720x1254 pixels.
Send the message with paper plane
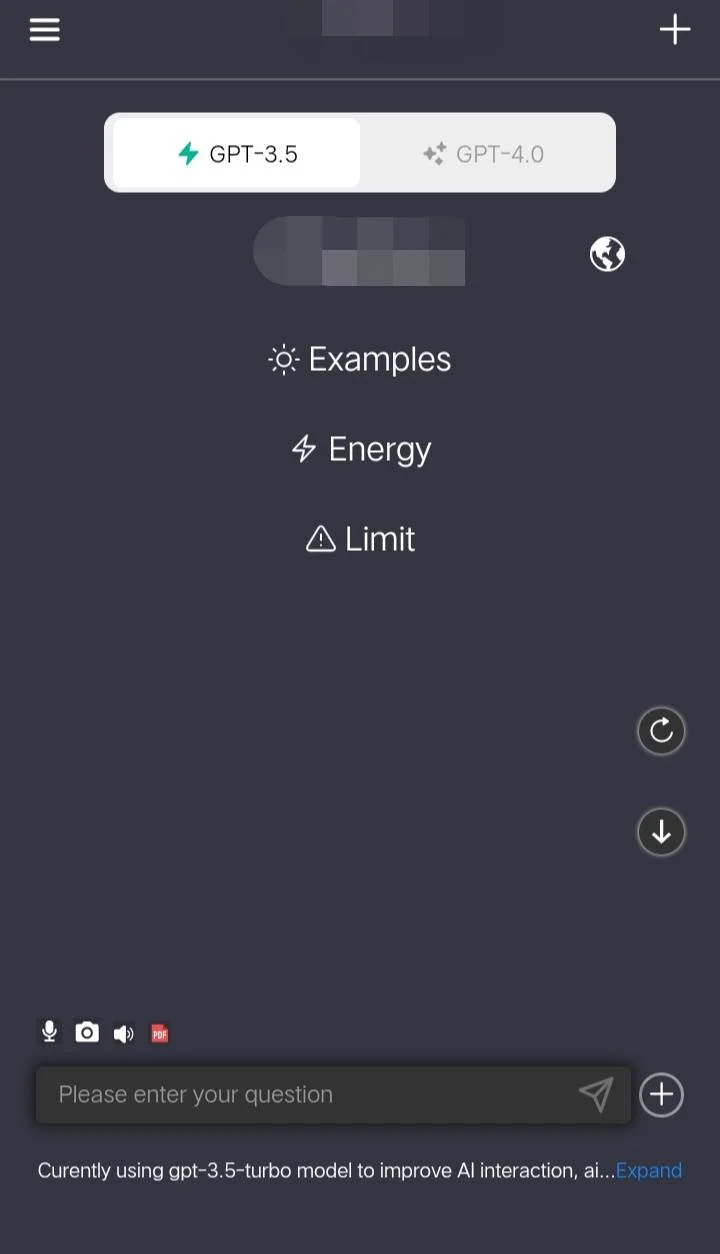coord(596,1095)
